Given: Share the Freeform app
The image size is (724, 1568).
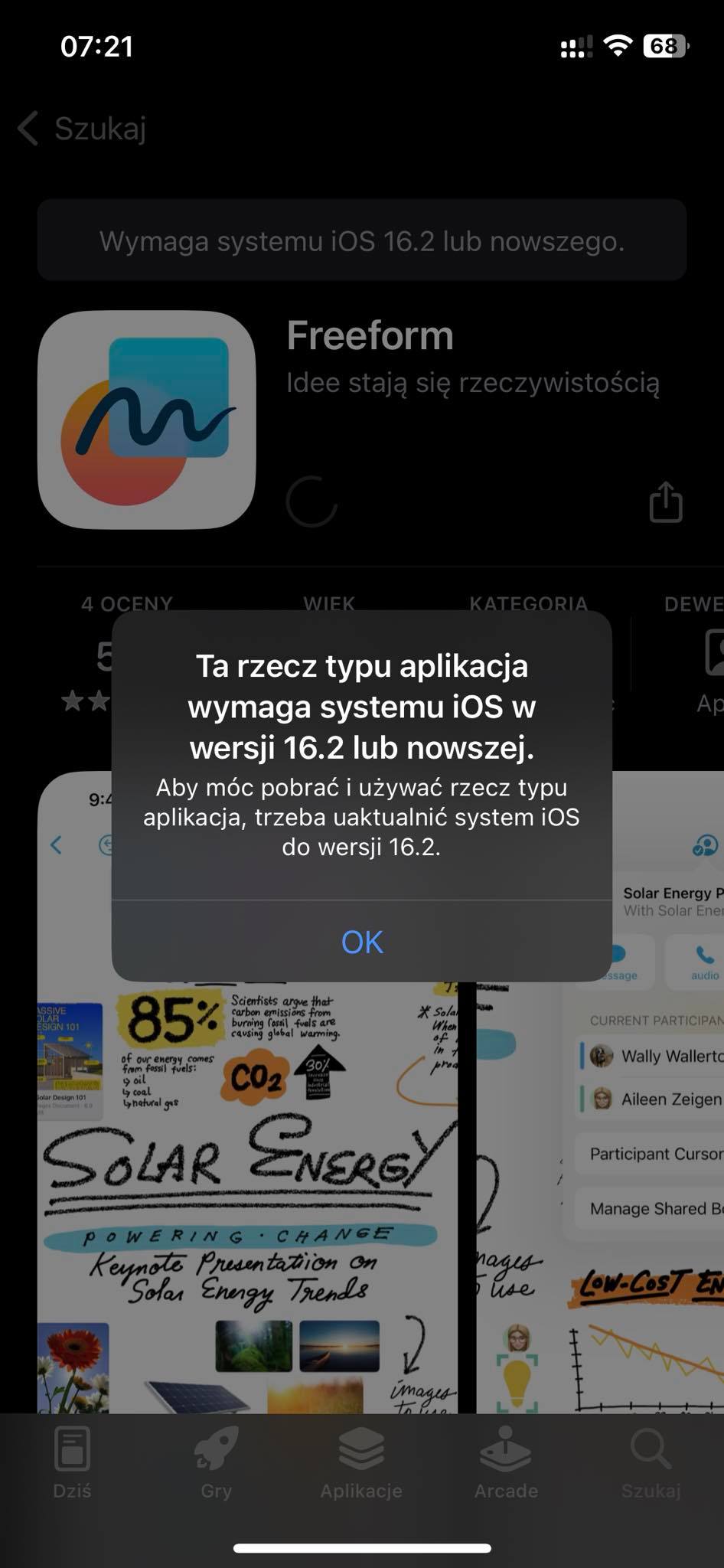Looking at the screenshot, I should coord(665,502).
